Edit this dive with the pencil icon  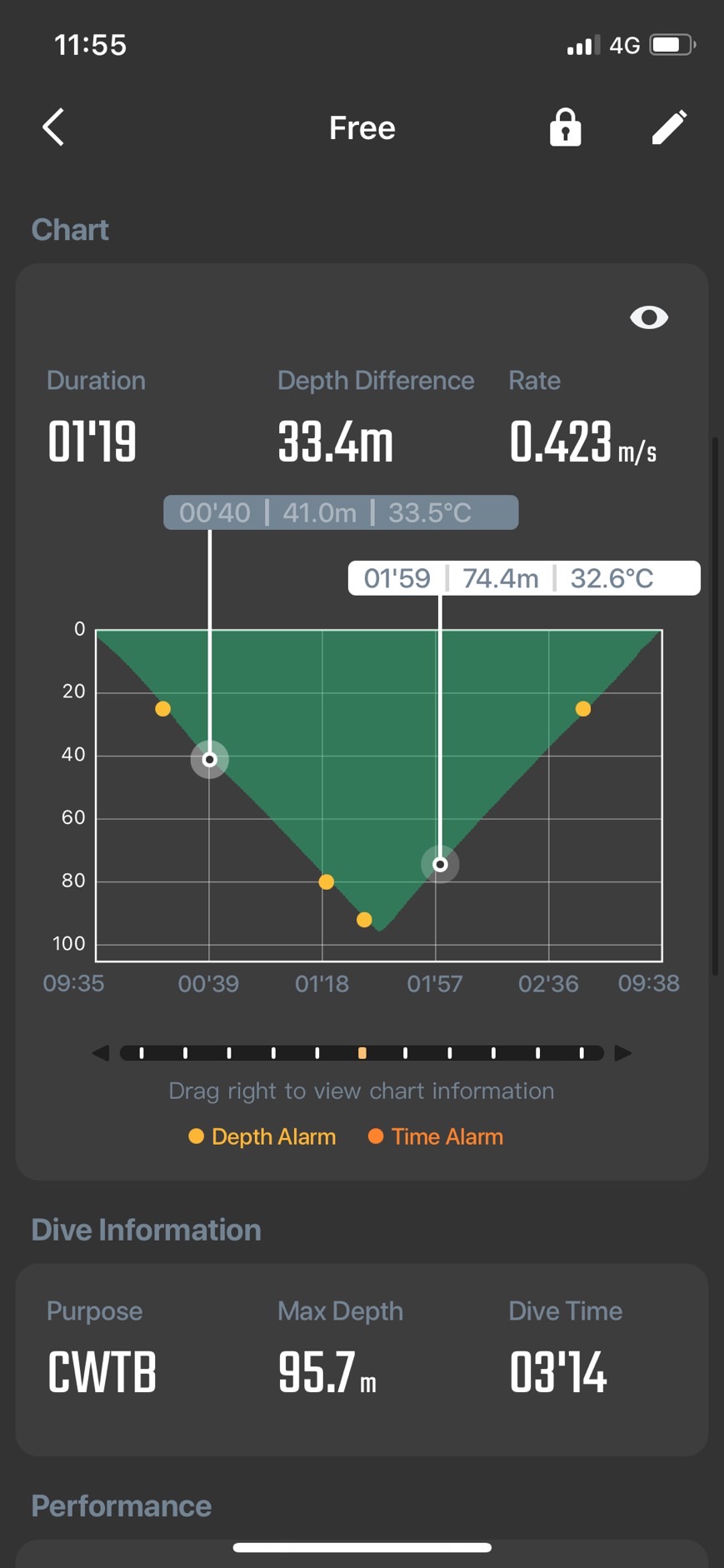[x=669, y=127]
